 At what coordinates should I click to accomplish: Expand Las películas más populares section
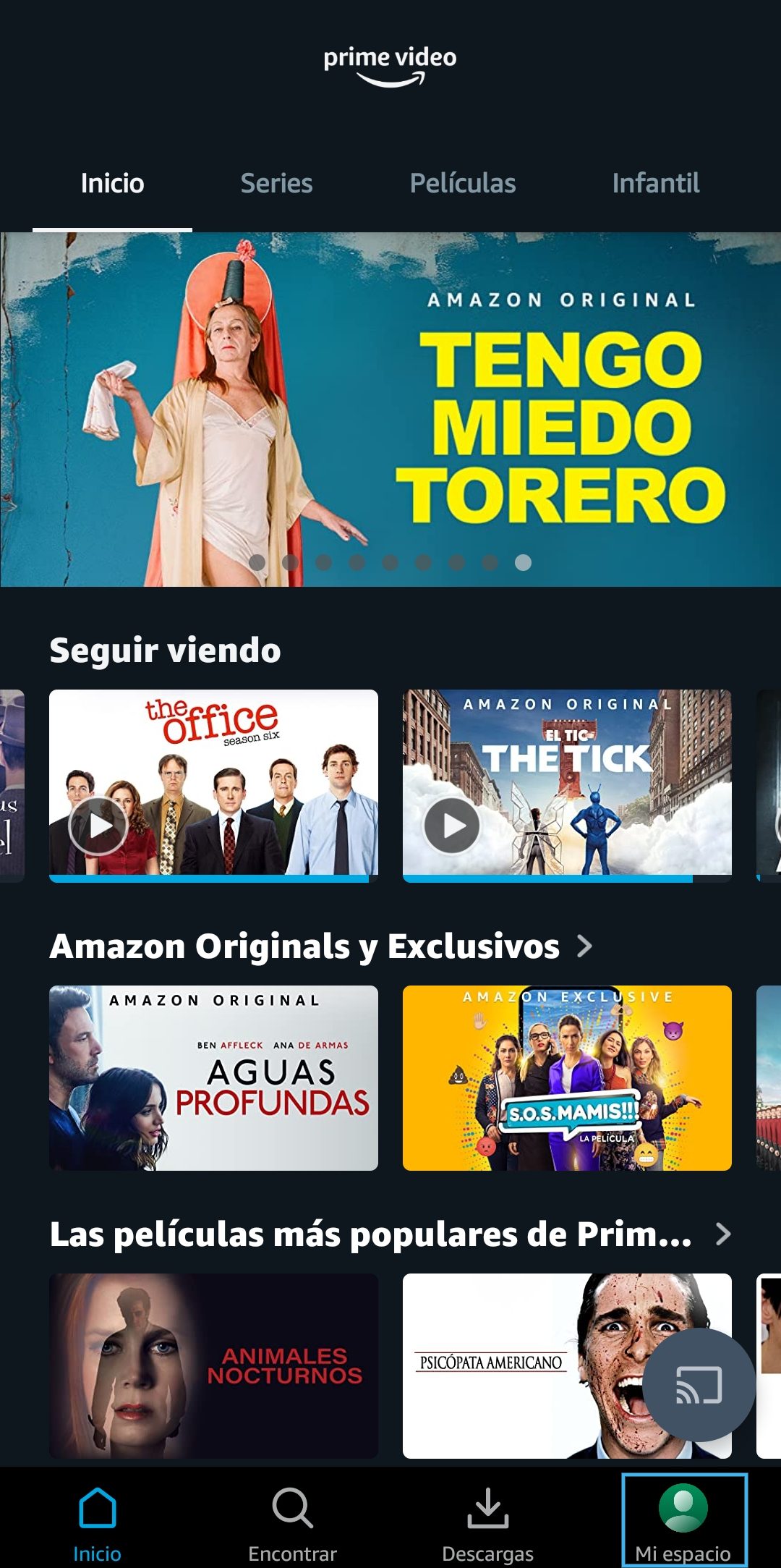tap(722, 1234)
